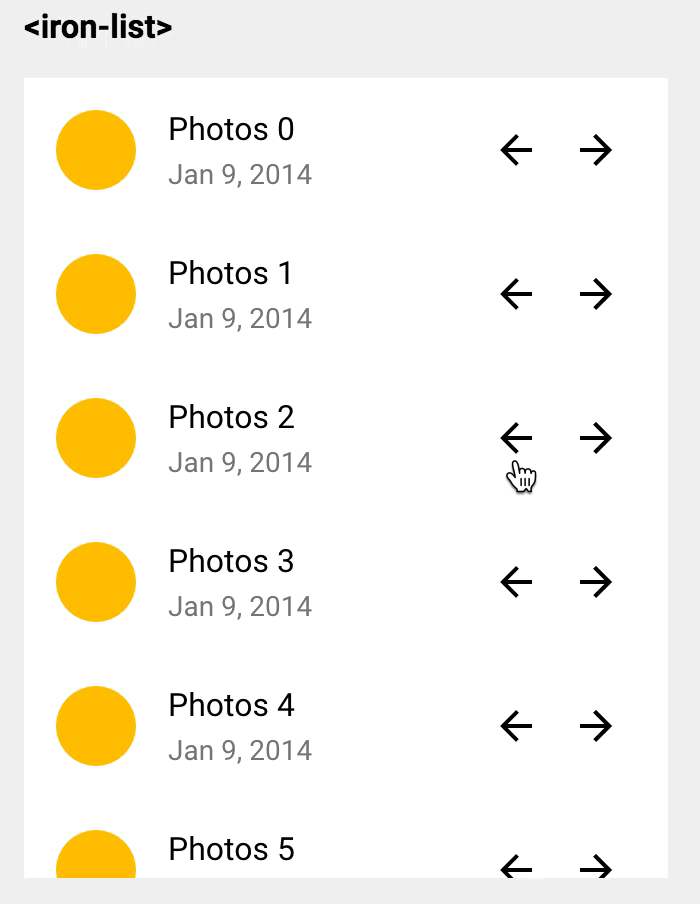Hit the left arrow for Photos 3

point(516,582)
